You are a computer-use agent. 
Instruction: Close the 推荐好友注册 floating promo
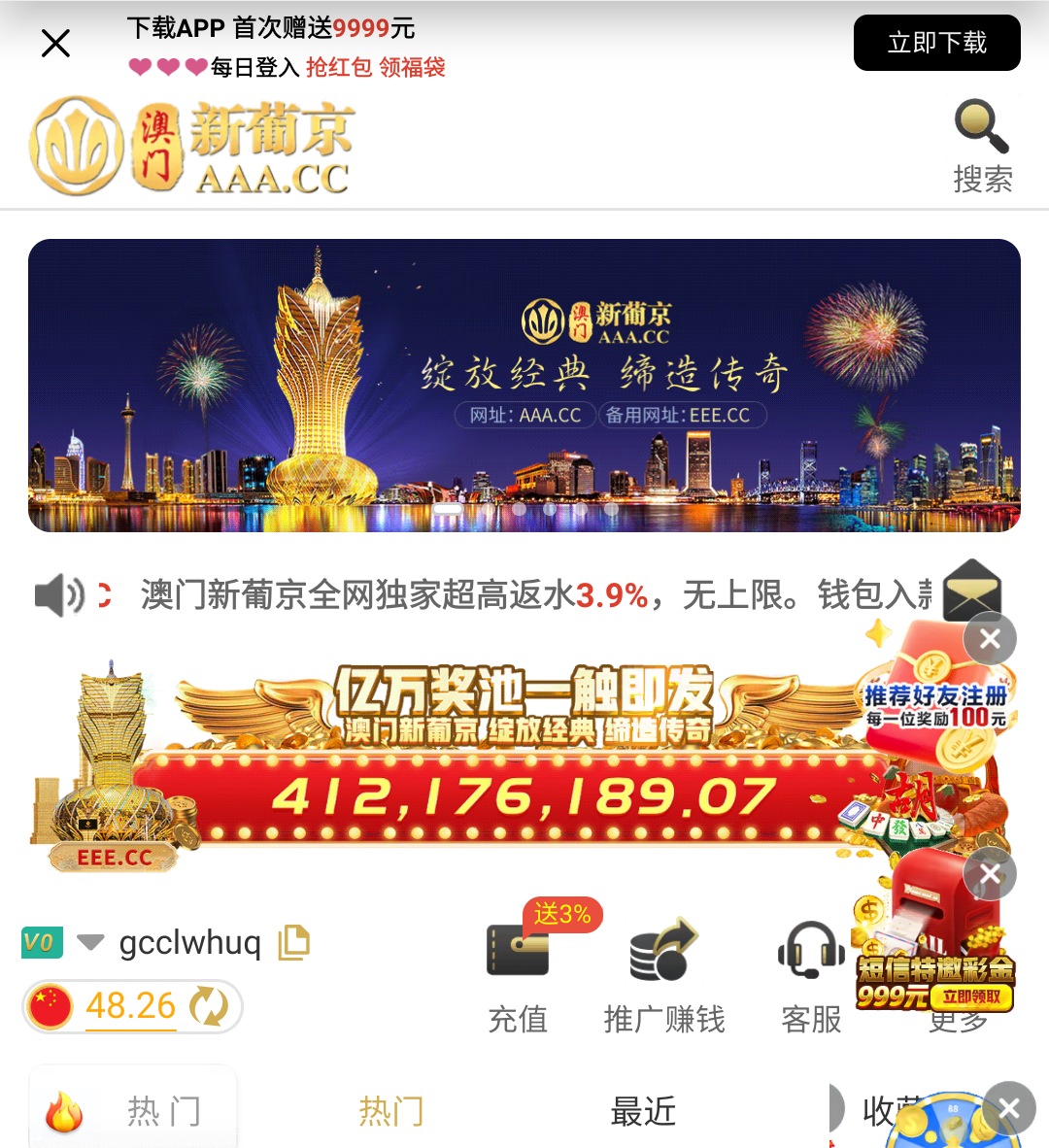pos(990,639)
